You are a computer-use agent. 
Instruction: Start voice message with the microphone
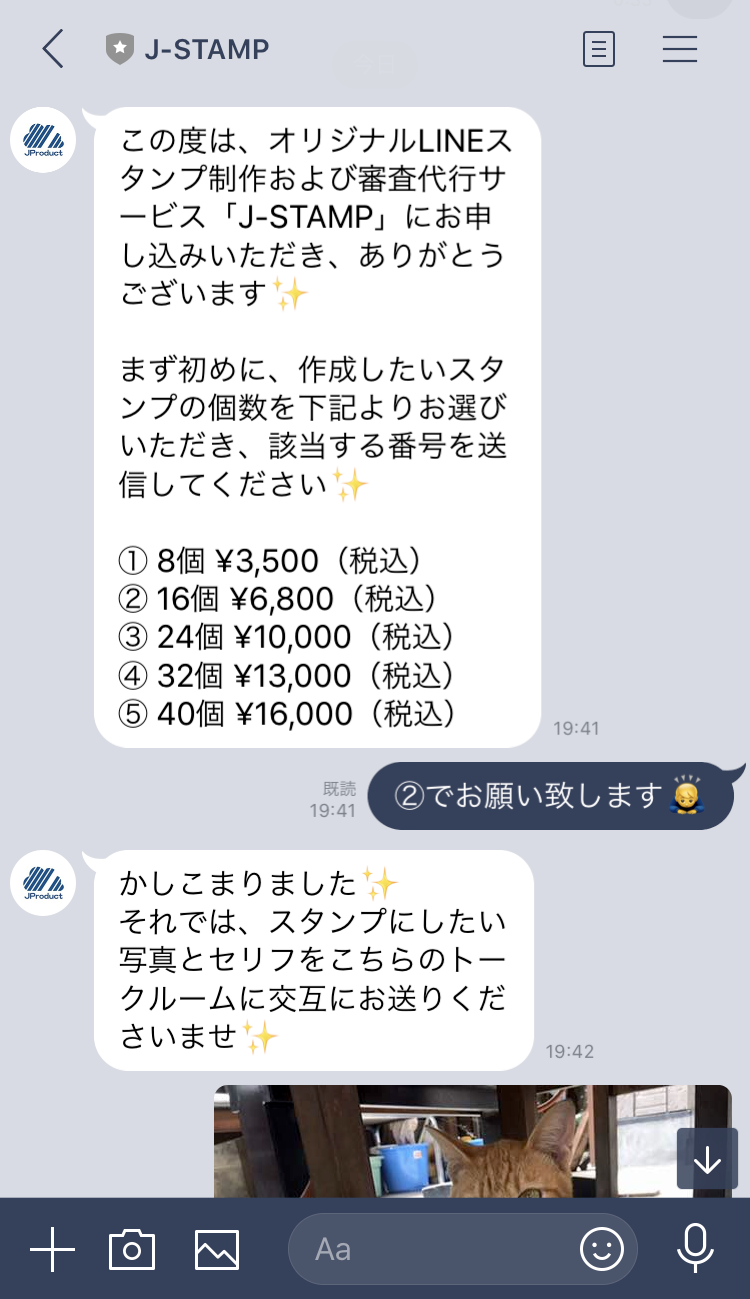coord(695,1248)
